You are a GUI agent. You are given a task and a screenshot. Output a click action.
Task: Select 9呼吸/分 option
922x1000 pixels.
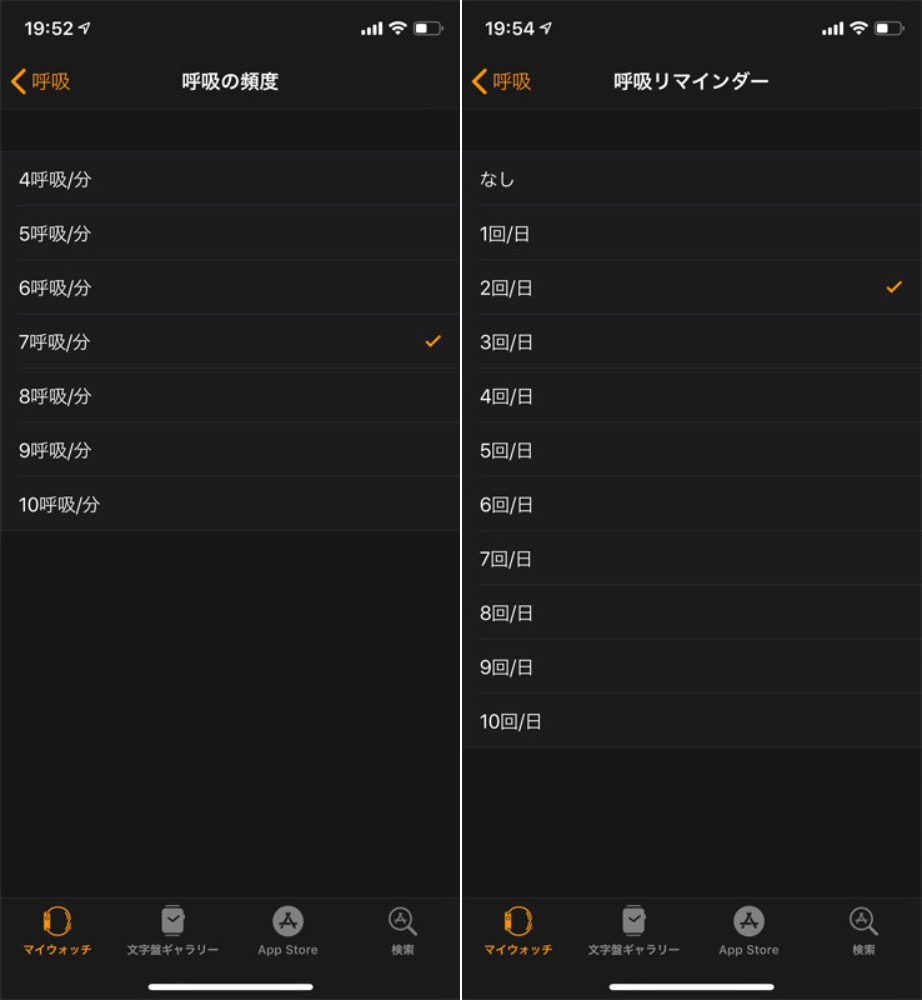[230, 450]
